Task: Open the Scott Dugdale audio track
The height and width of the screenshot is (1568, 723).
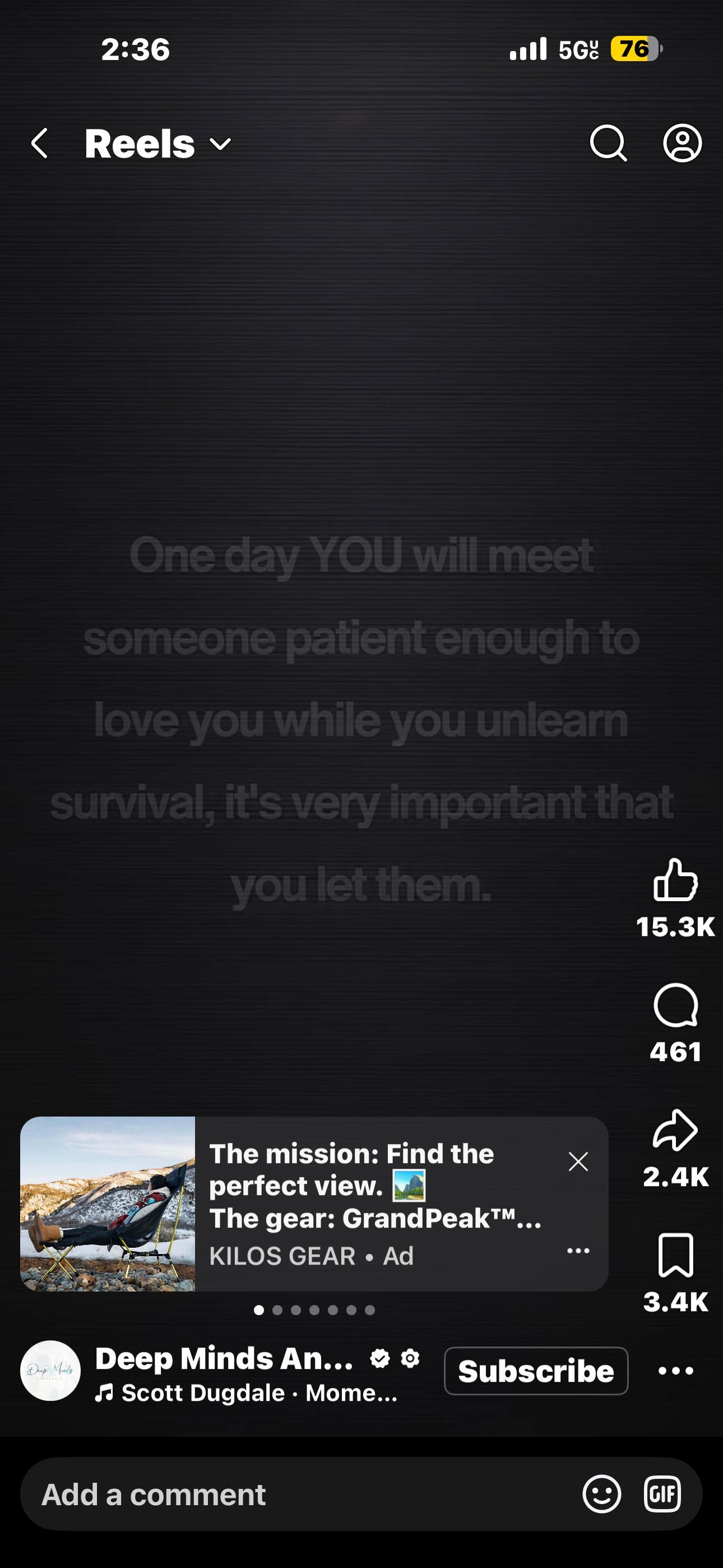Action: 247,1392
